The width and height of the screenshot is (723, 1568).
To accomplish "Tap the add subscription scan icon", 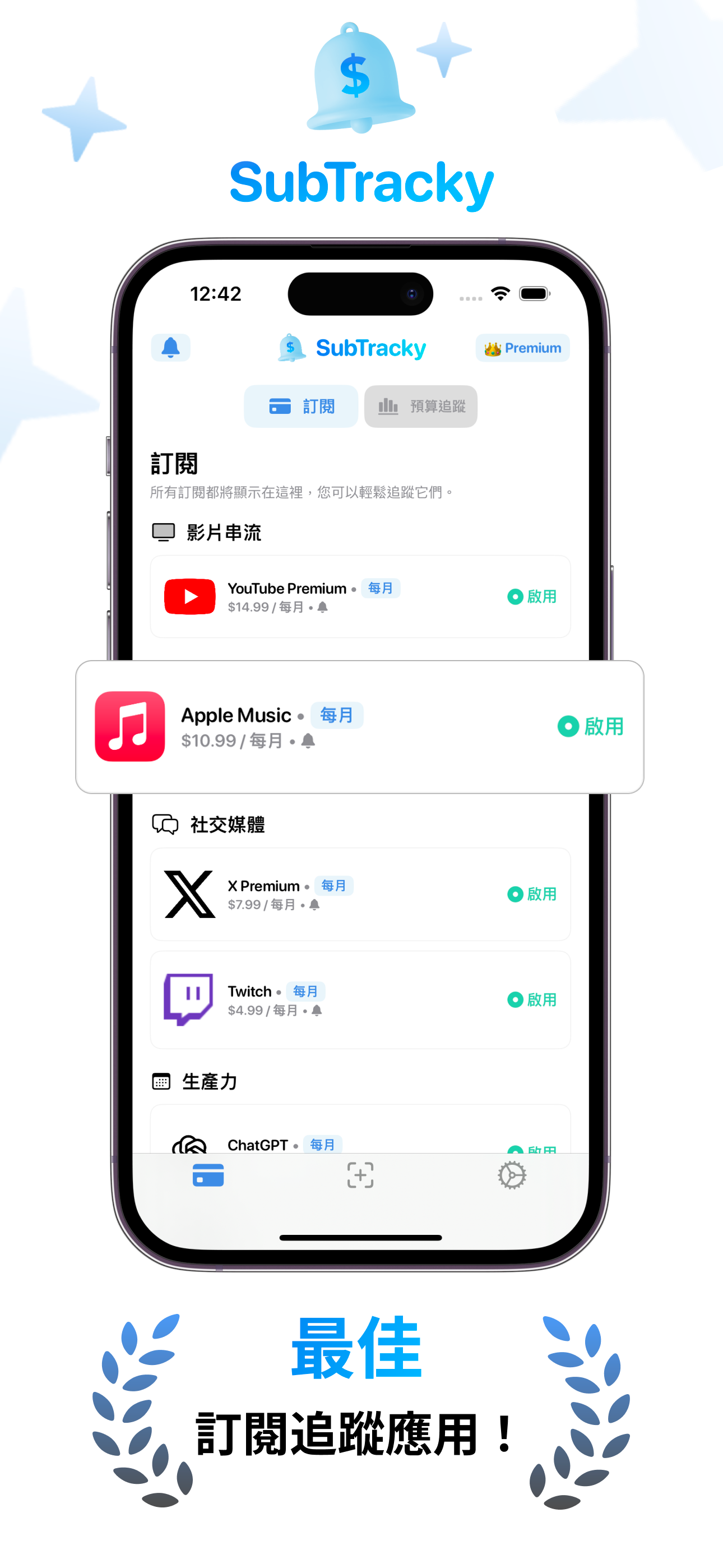I will tap(360, 1176).
